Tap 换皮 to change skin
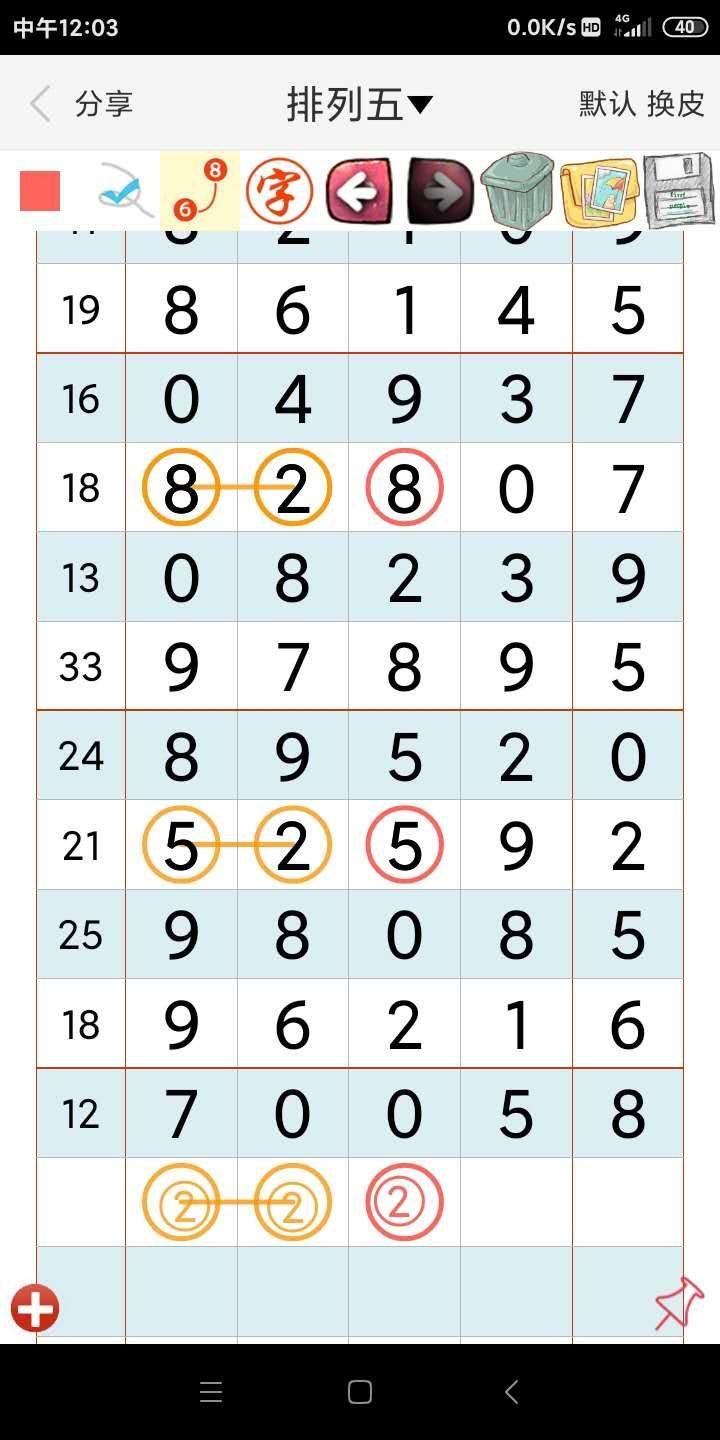 click(676, 104)
